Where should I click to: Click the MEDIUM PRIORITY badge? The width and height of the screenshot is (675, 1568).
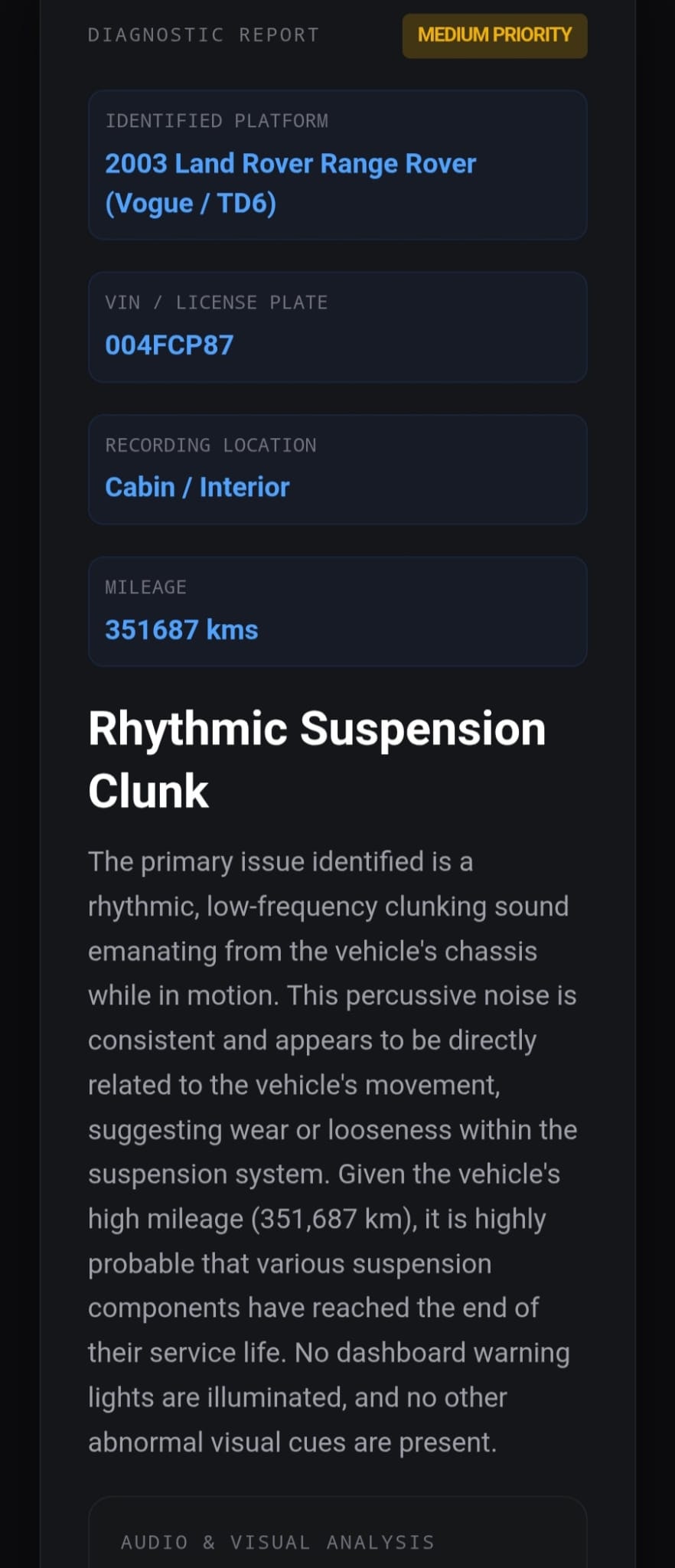point(494,35)
